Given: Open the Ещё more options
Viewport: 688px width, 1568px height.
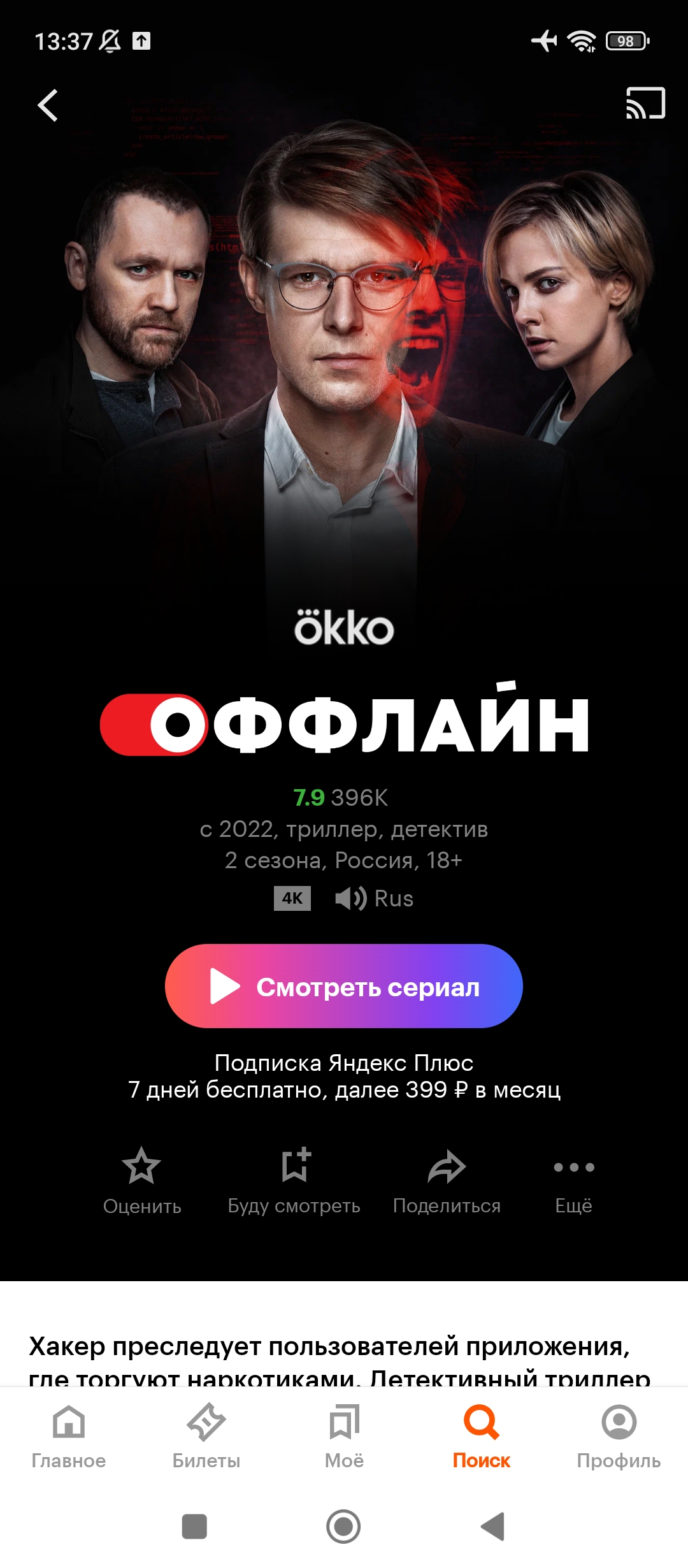Looking at the screenshot, I should coord(574,1182).
